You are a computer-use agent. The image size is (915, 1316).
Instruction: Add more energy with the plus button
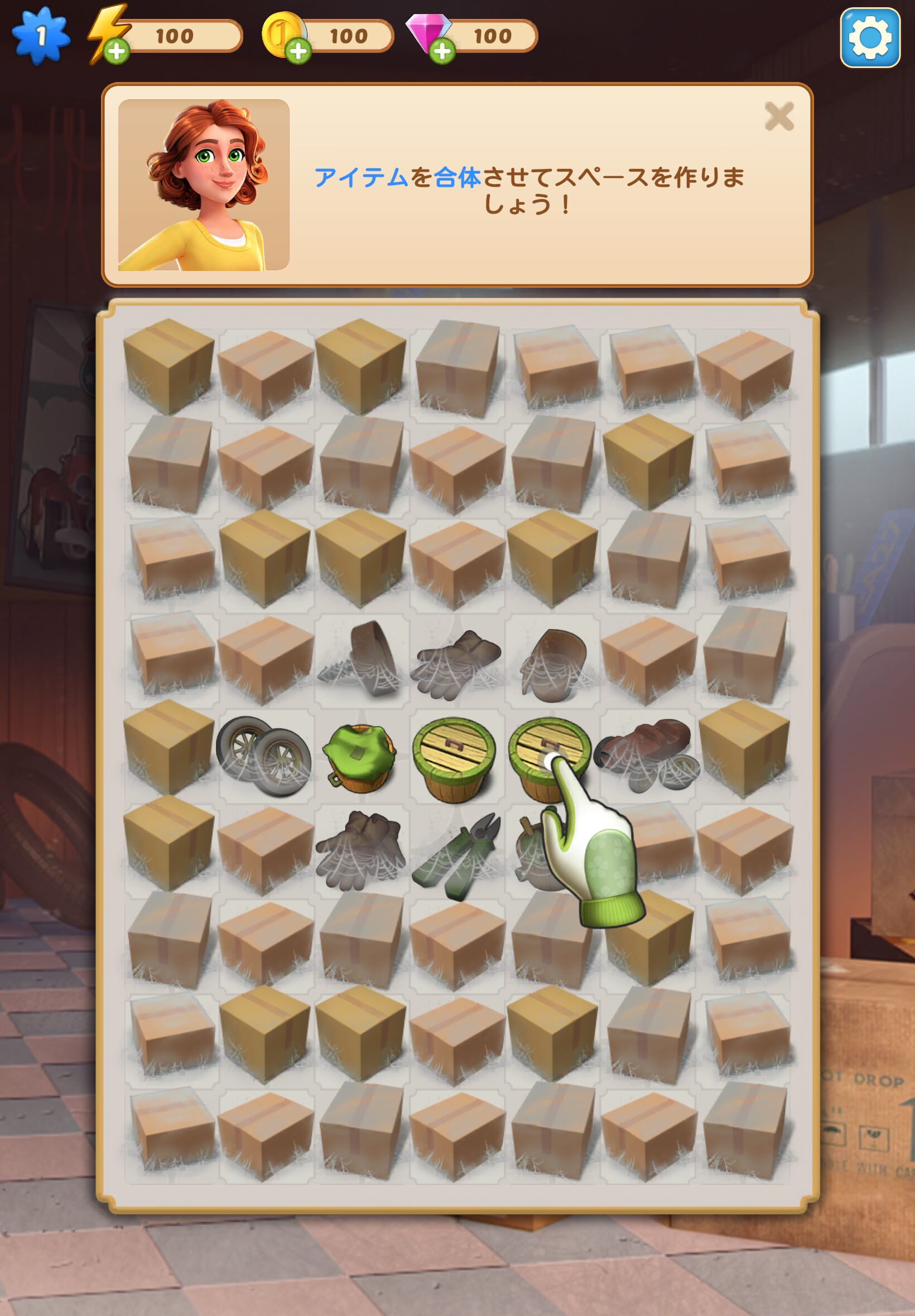point(117,52)
